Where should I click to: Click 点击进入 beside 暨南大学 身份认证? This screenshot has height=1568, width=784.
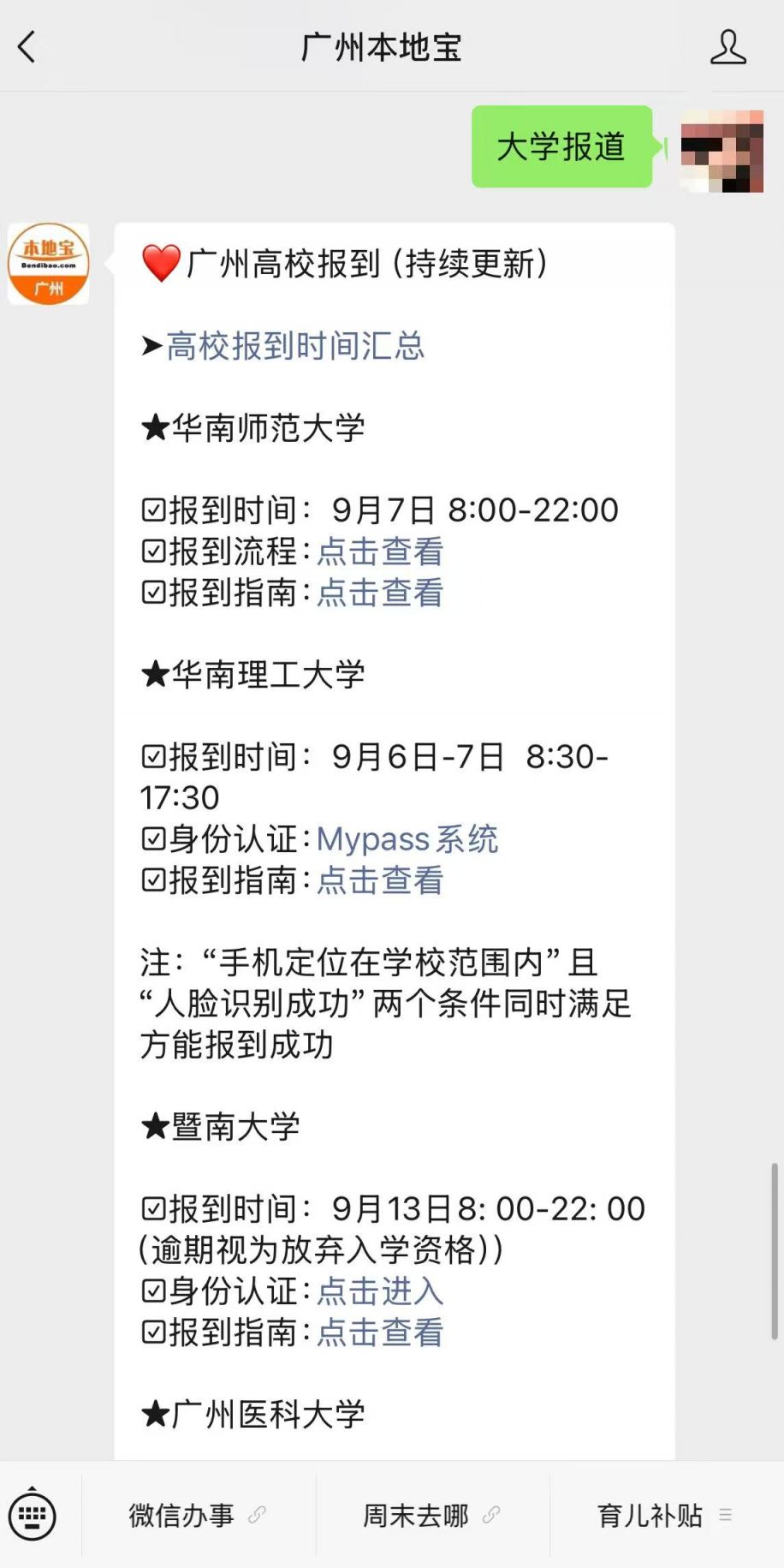point(378,1291)
